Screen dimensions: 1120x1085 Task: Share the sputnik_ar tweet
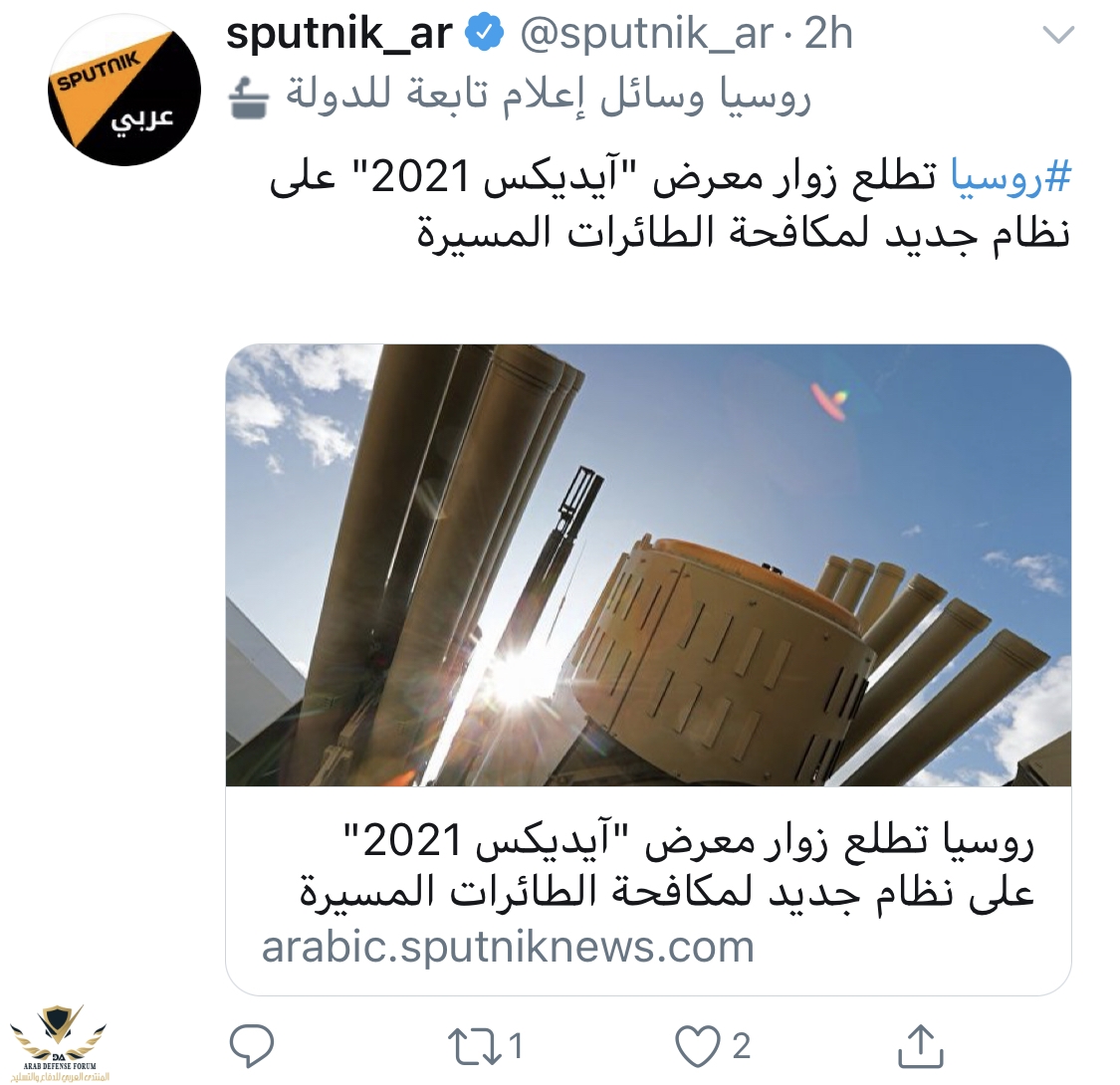920,1046
